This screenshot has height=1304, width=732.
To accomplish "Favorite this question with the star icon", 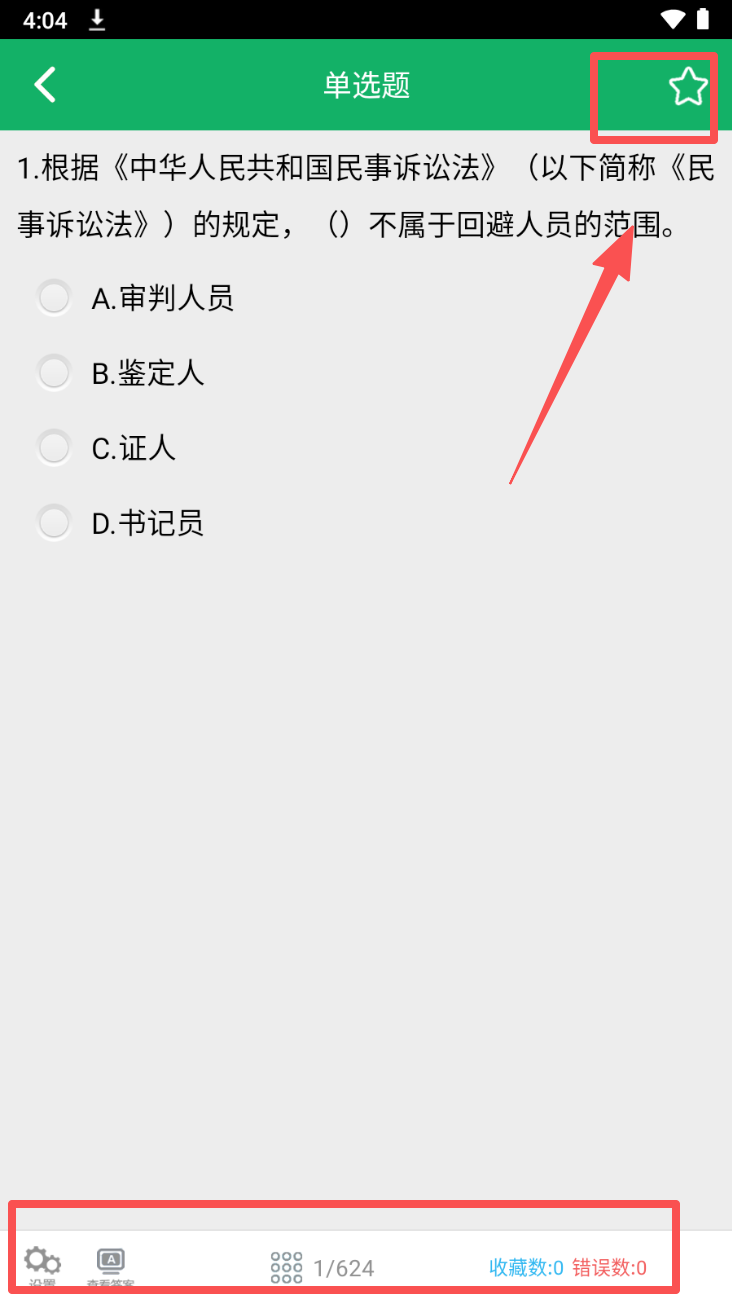I will click(688, 87).
